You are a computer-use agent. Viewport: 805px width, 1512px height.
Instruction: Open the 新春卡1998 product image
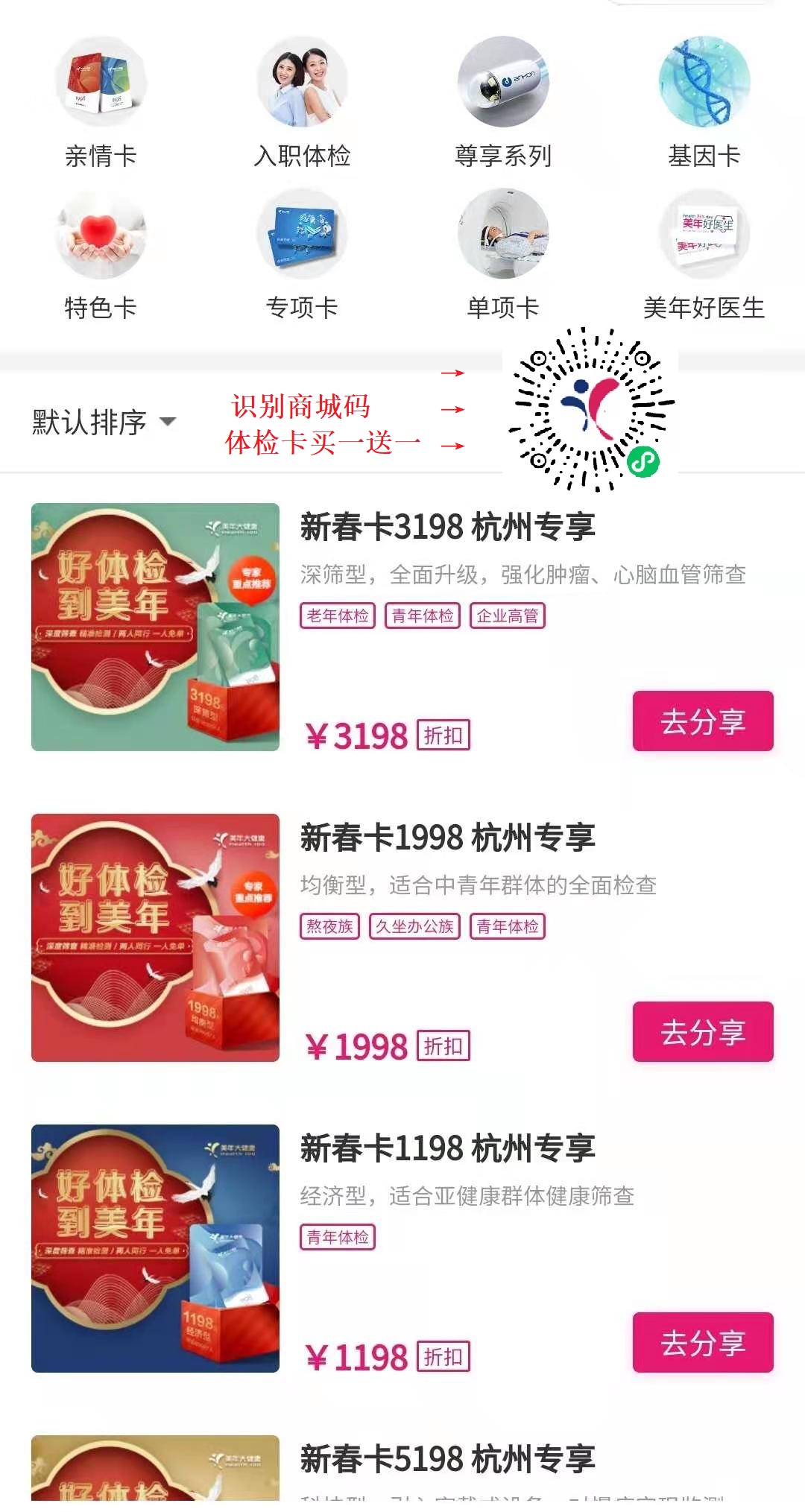155,937
